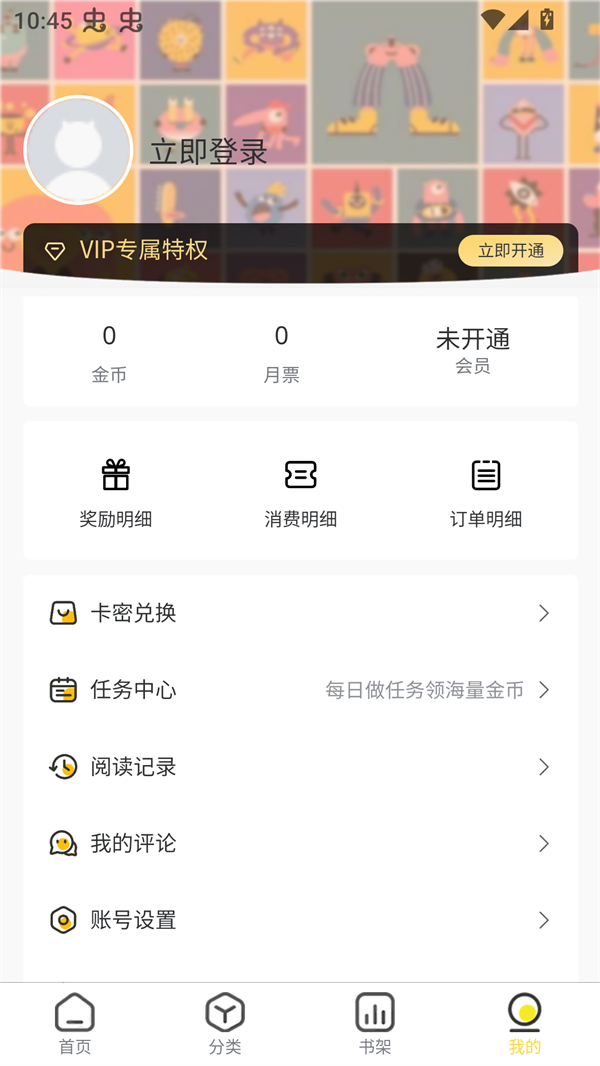The image size is (600, 1066).
Task: Open 阅读记录 reading history
Action: click(300, 767)
